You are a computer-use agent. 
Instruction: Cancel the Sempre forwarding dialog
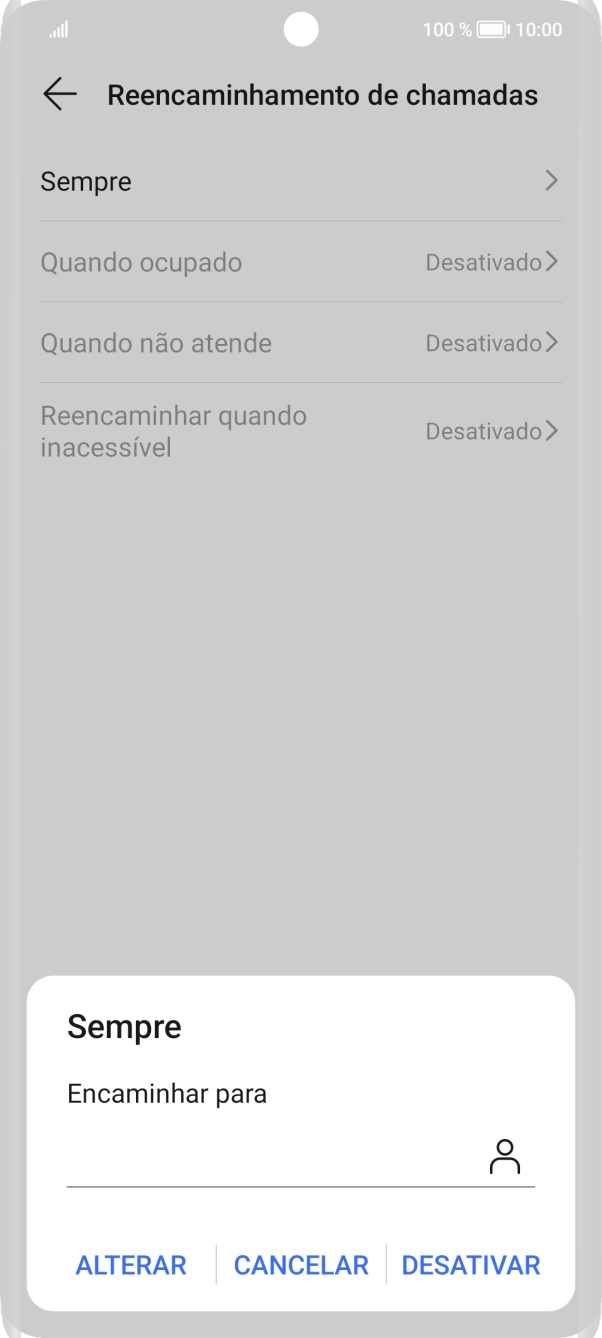click(x=301, y=1265)
